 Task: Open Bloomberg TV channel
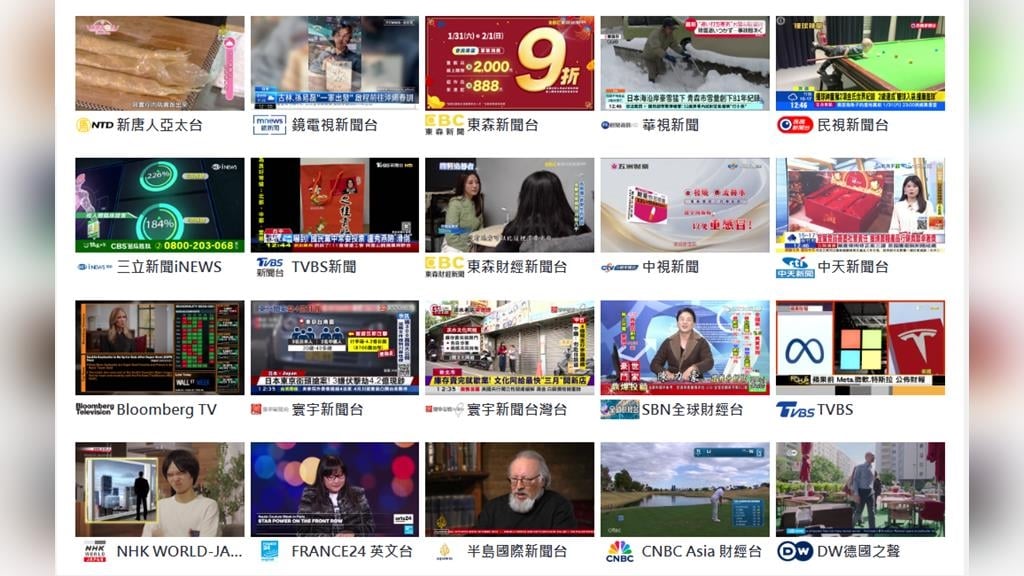[x=159, y=347]
